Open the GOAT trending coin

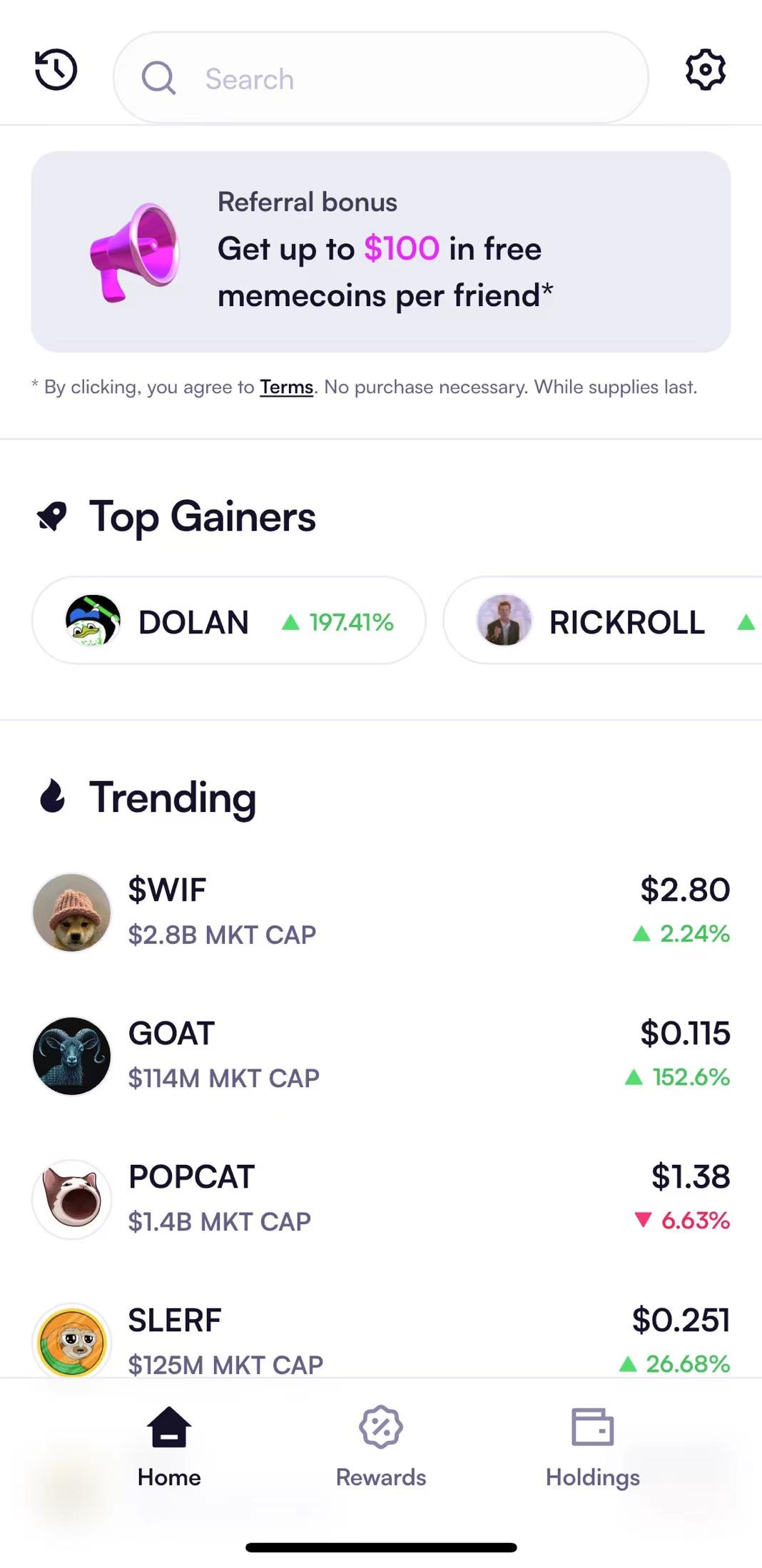pos(380,1055)
